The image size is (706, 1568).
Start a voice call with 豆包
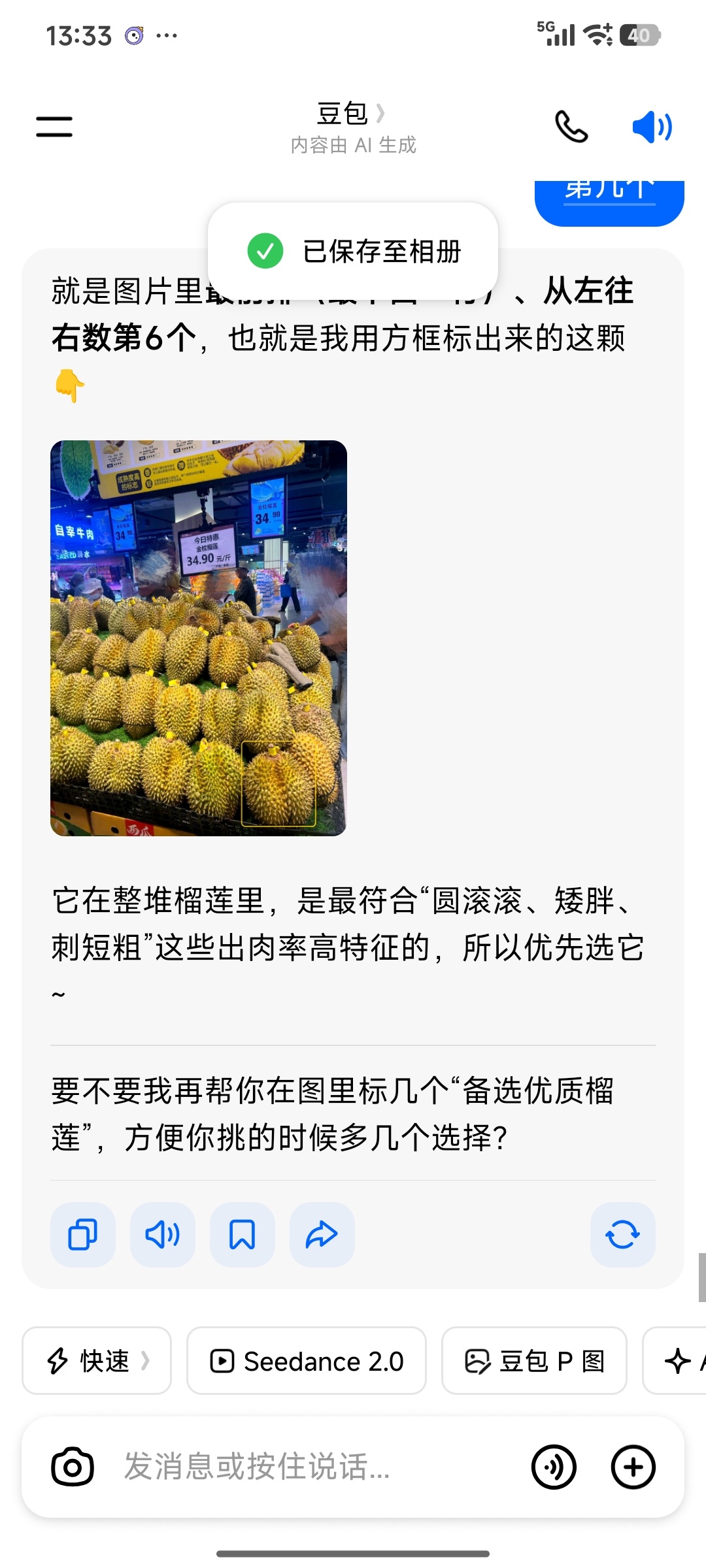click(x=571, y=127)
